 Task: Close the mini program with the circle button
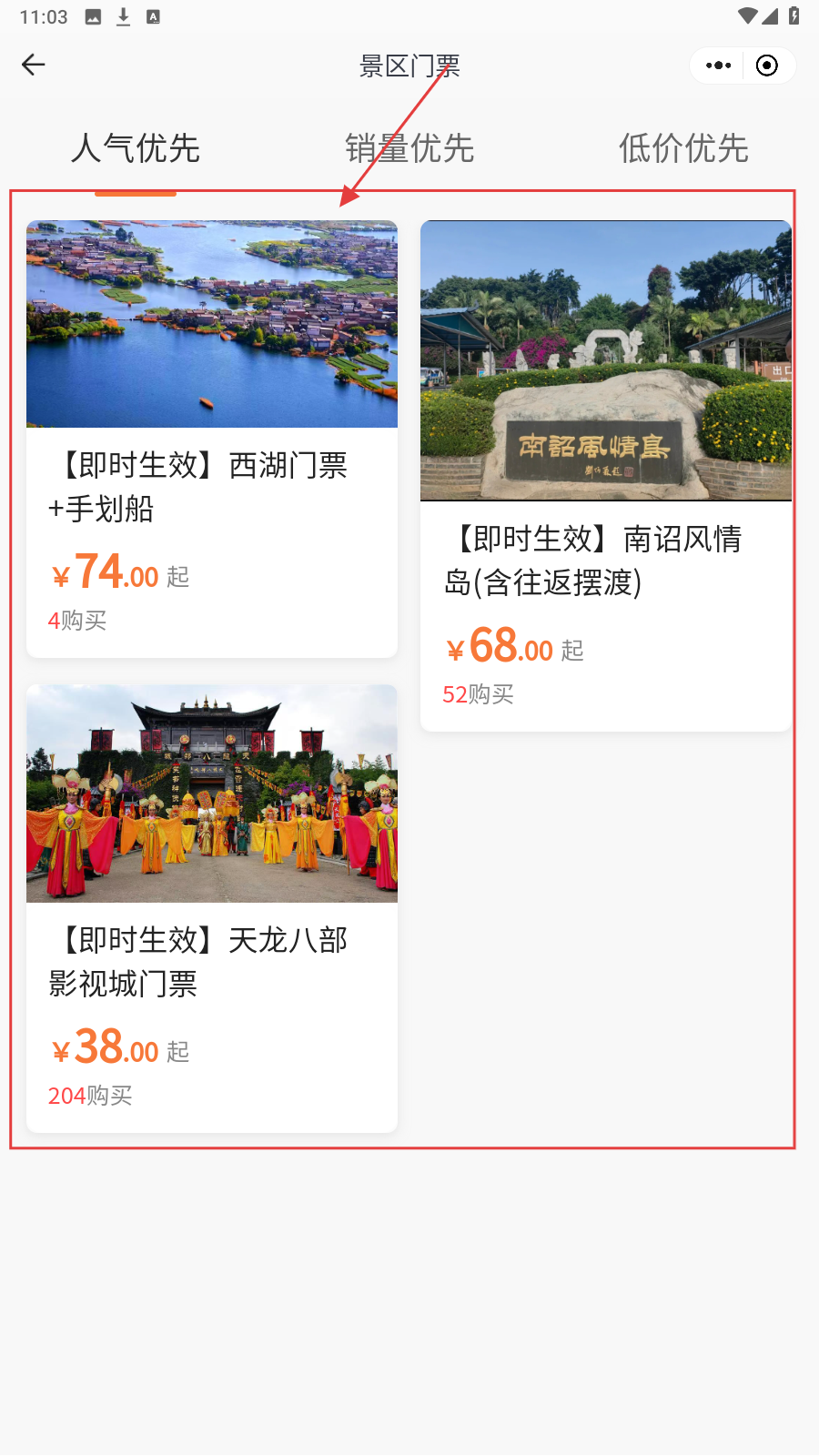[x=767, y=66]
